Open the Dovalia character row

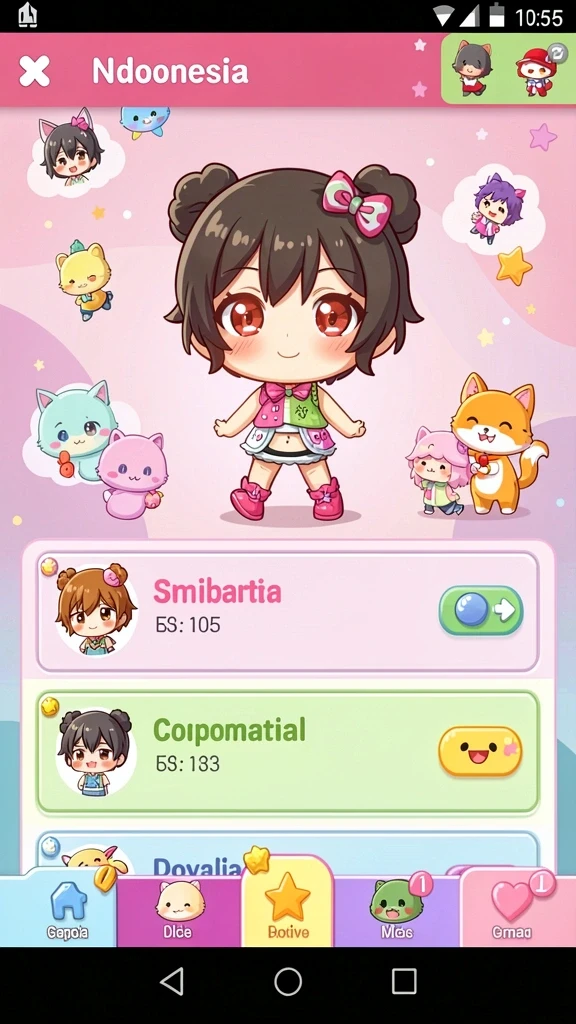click(x=287, y=854)
